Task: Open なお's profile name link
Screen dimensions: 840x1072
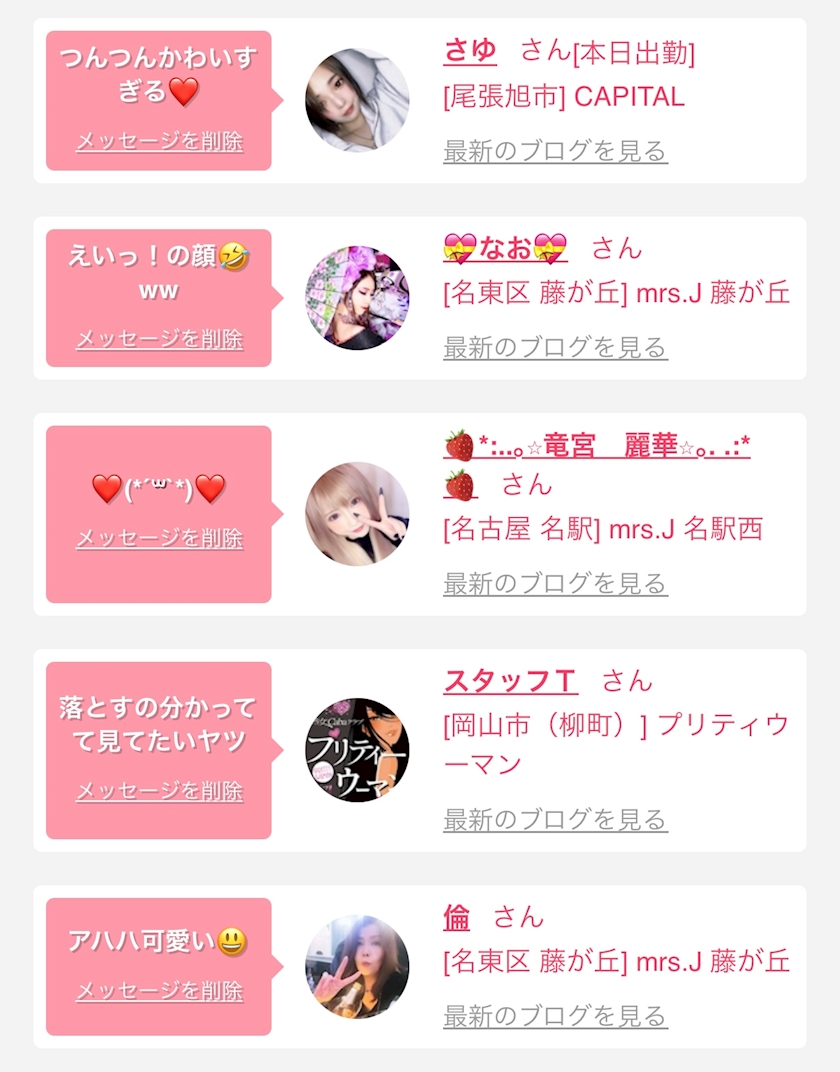Action: click(506, 248)
